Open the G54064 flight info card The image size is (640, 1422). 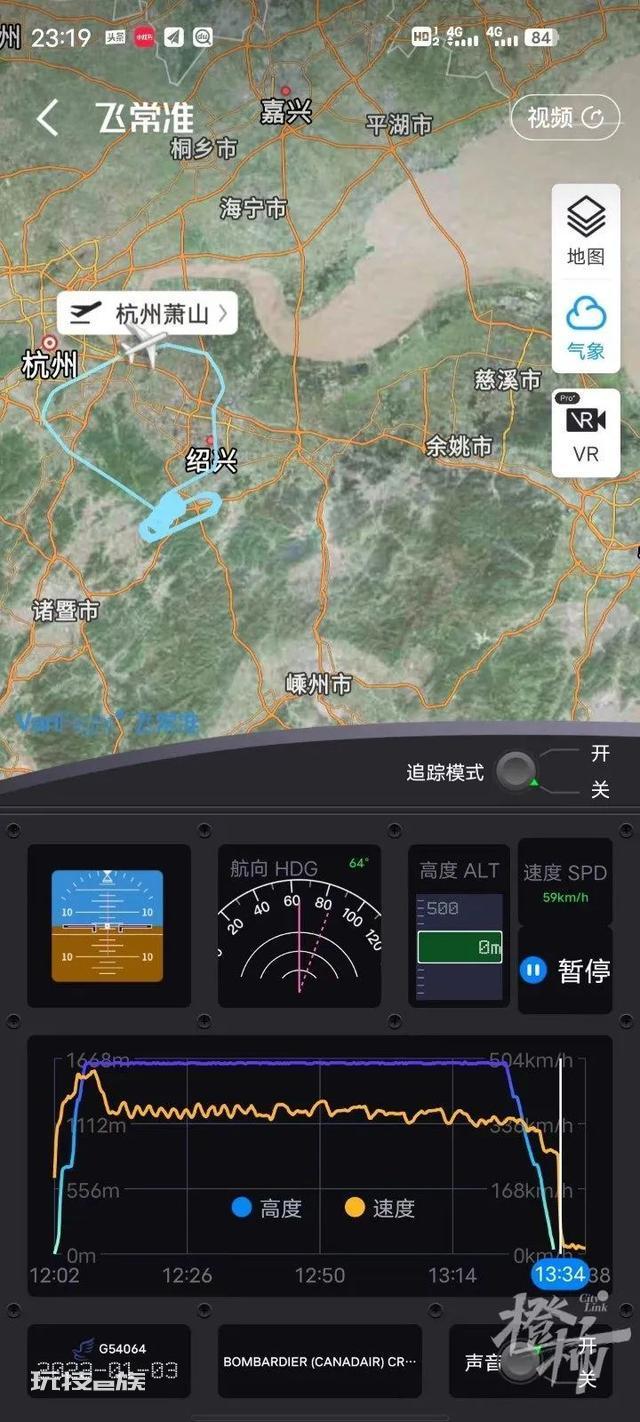(109, 1360)
